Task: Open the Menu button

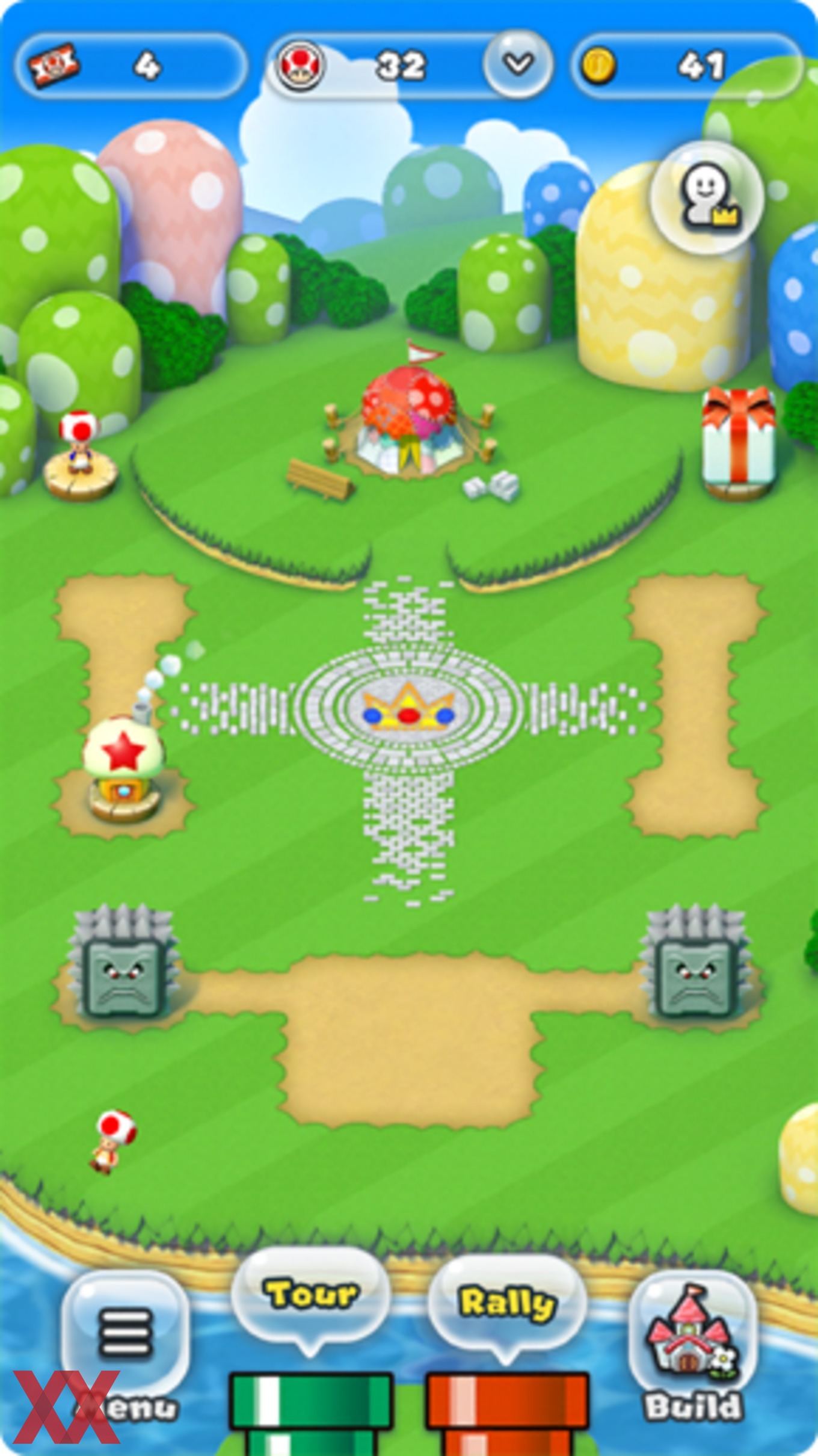Action: pyautogui.click(x=125, y=1333)
